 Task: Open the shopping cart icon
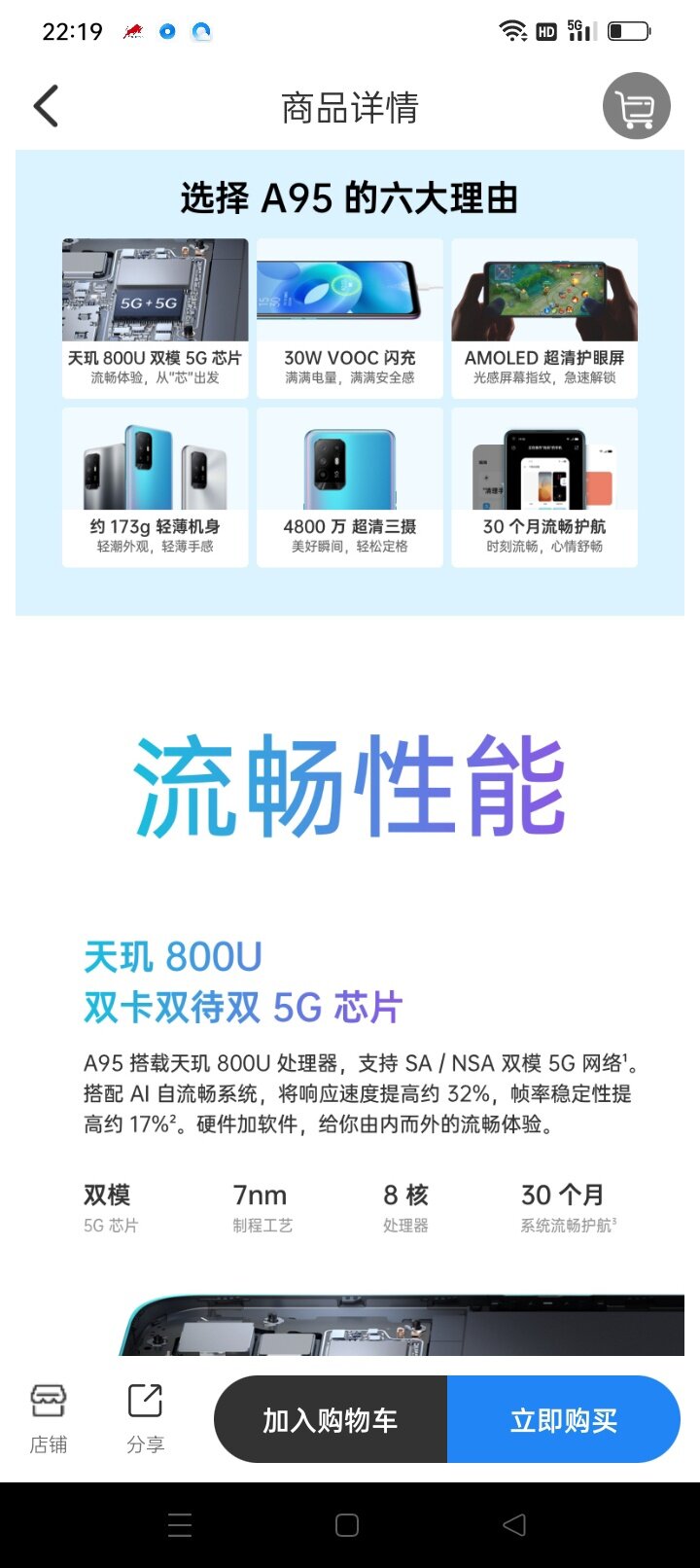pyautogui.click(x=636, y=106)
